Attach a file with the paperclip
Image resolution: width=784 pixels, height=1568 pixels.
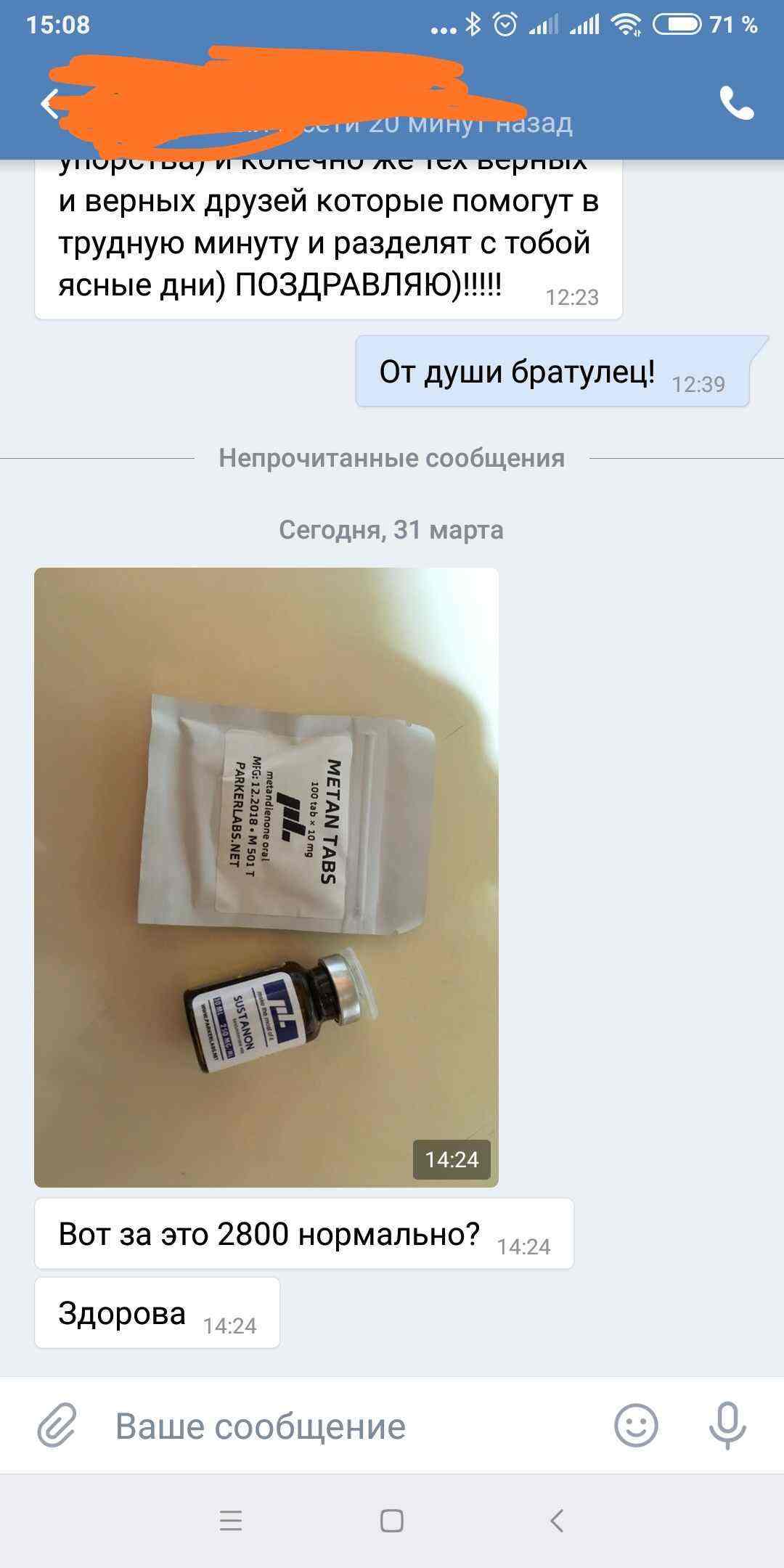pos(57,1426)
